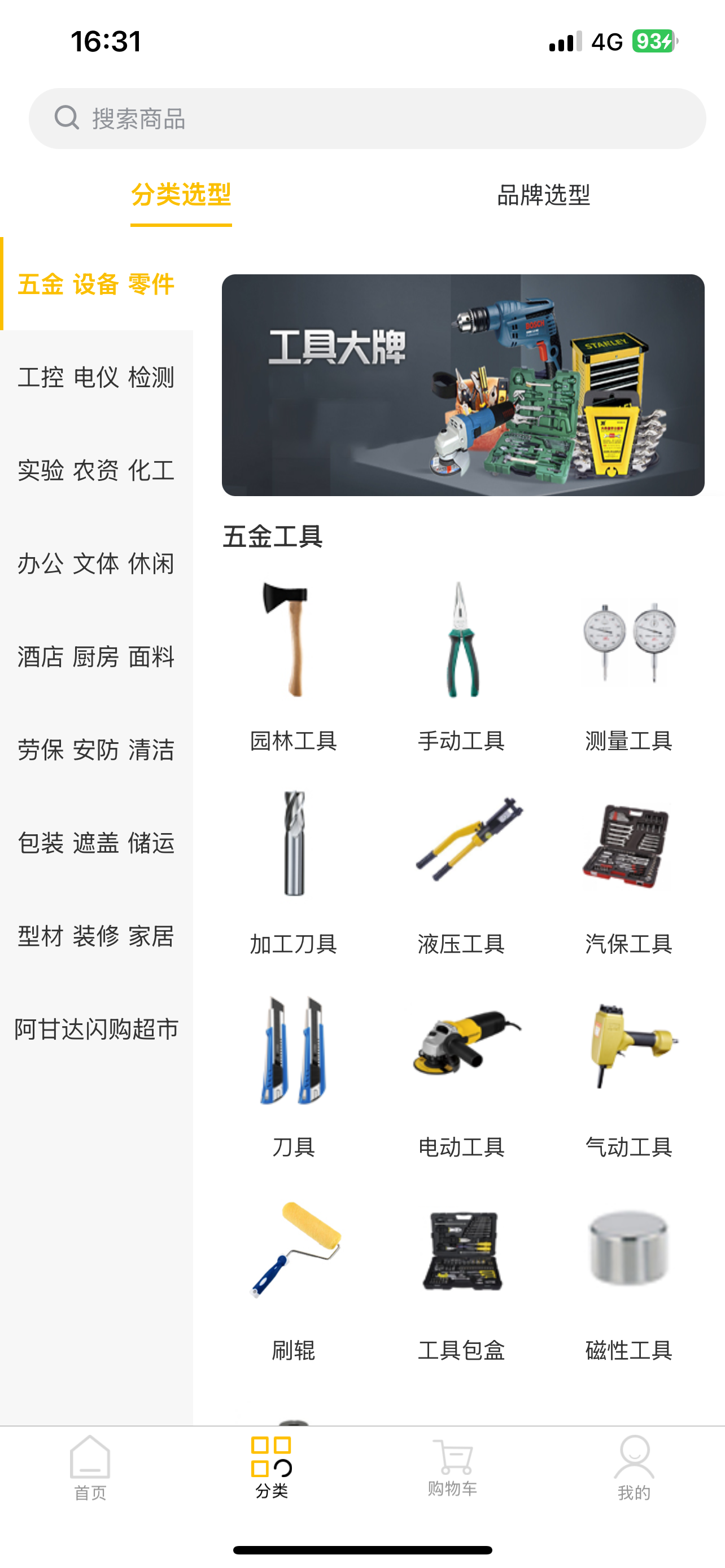Select the 分类选型 tab

pyautogui.click(x=181, y=195)
